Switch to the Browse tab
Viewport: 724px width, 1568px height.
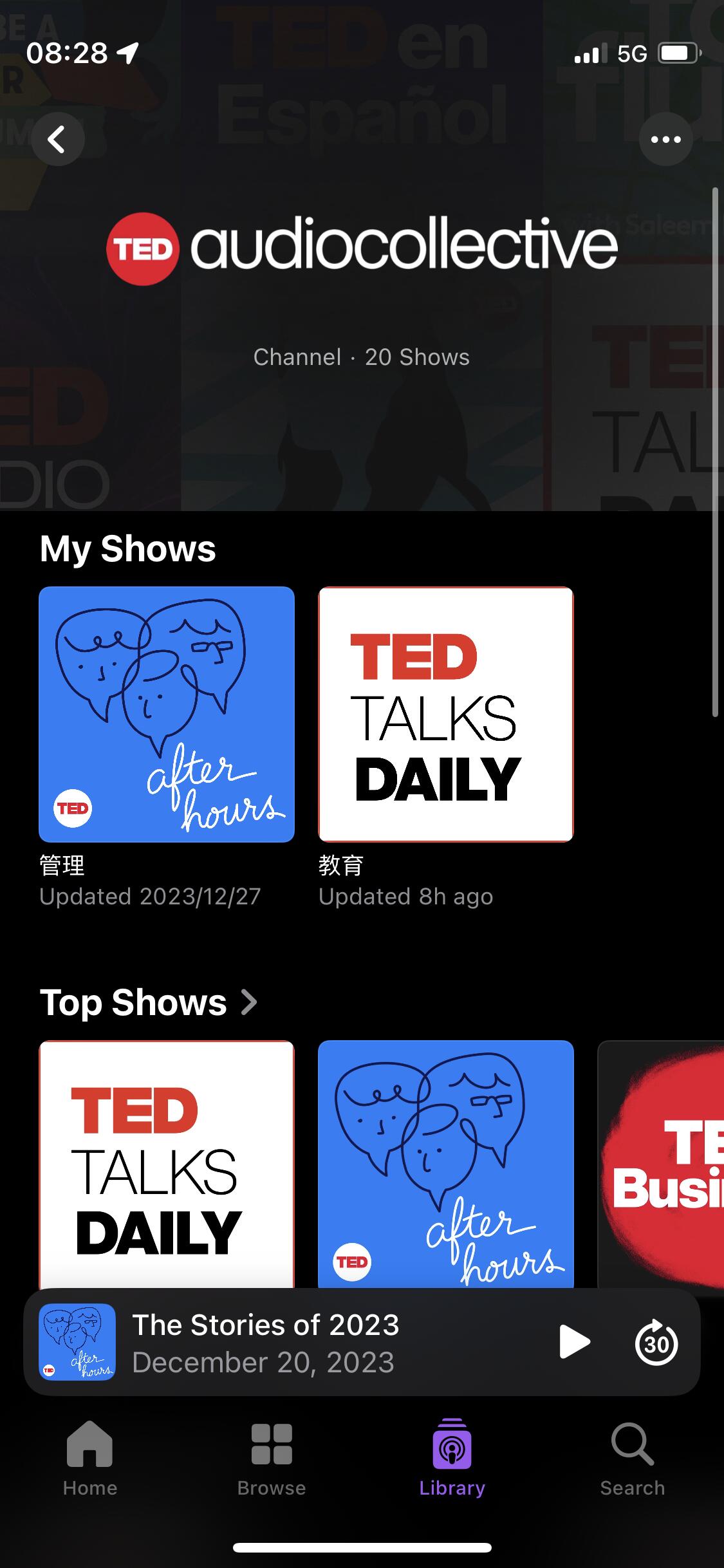(271, 1457)
